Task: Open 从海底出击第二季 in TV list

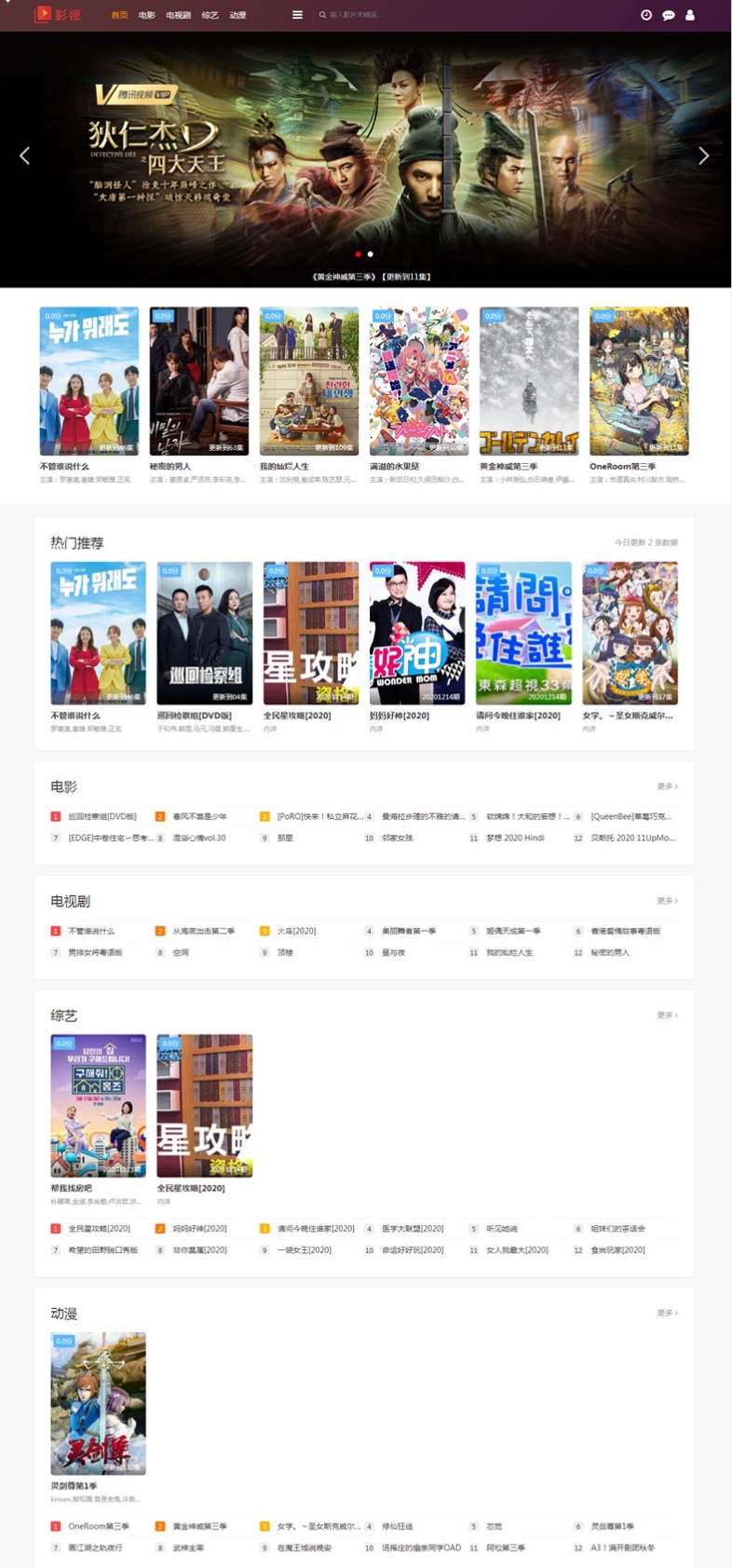Action: (x=203, y=931)
